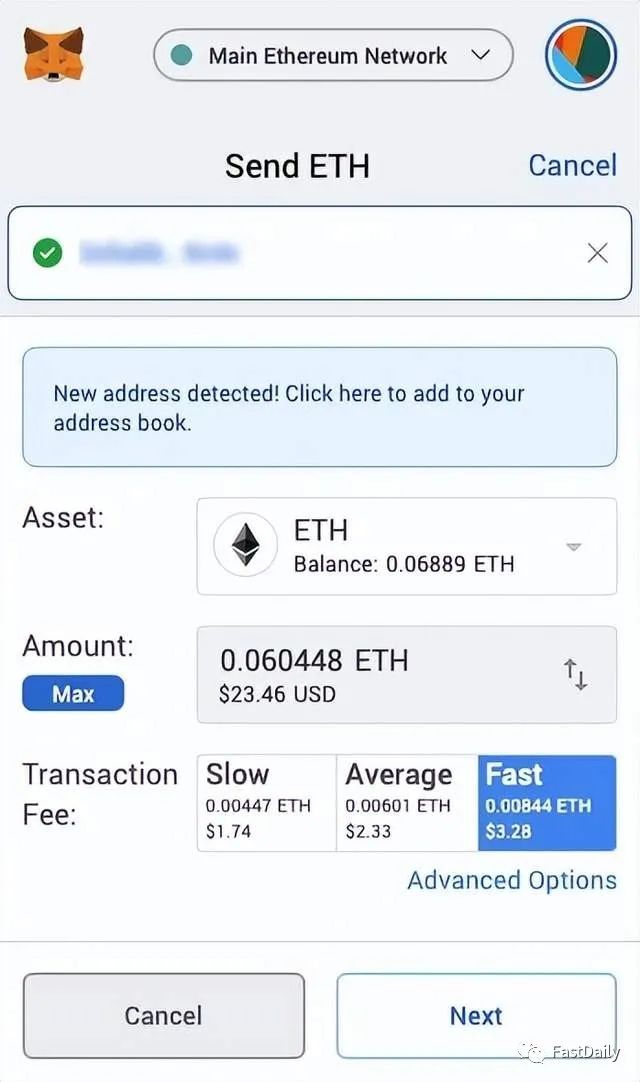Screen dimensions: 640x1082
Task: Select the Fast transaction fee
Action: click(x=547, y=803)
